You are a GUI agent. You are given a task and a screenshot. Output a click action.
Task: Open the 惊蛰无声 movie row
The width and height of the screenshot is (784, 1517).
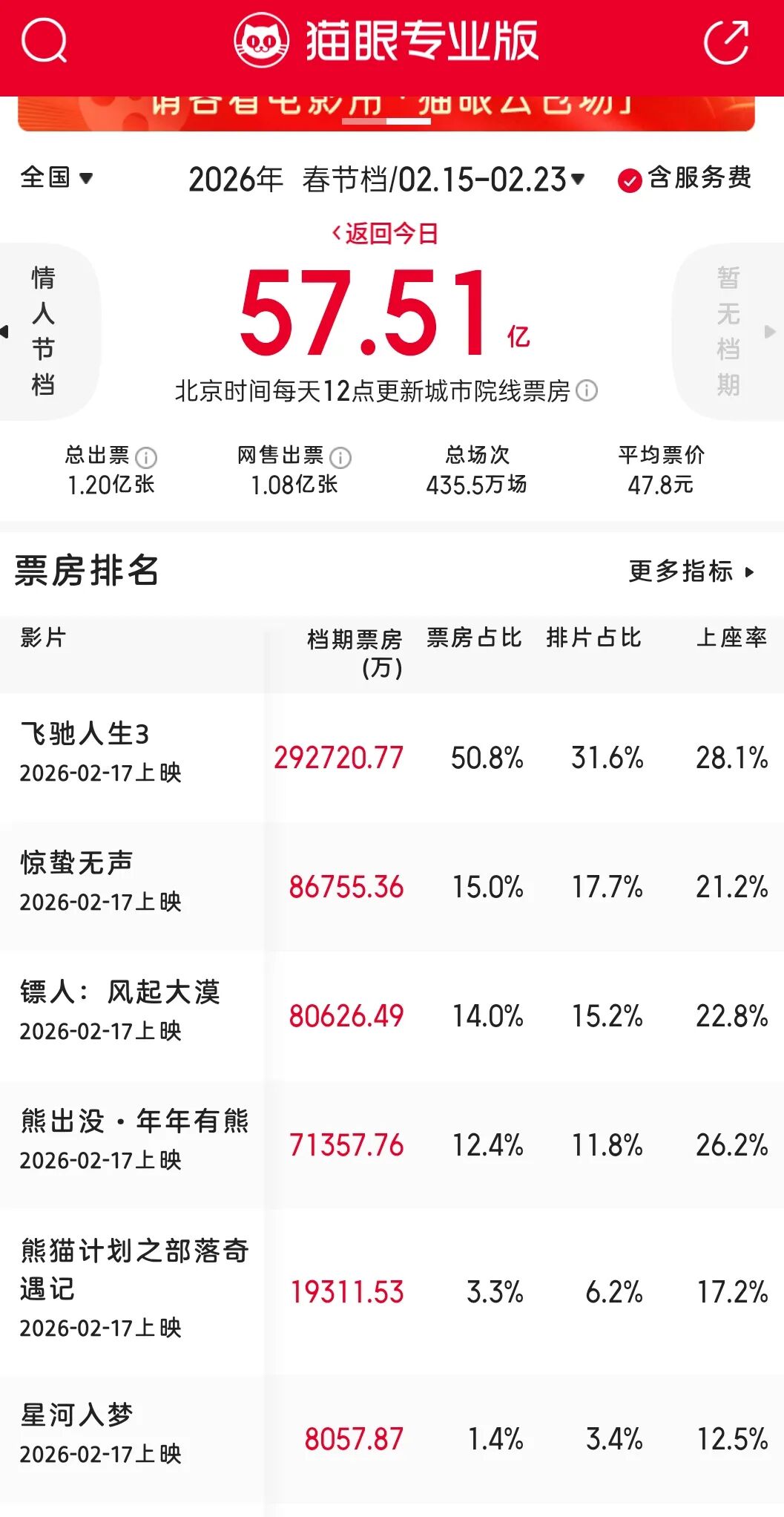coord(77,864)
